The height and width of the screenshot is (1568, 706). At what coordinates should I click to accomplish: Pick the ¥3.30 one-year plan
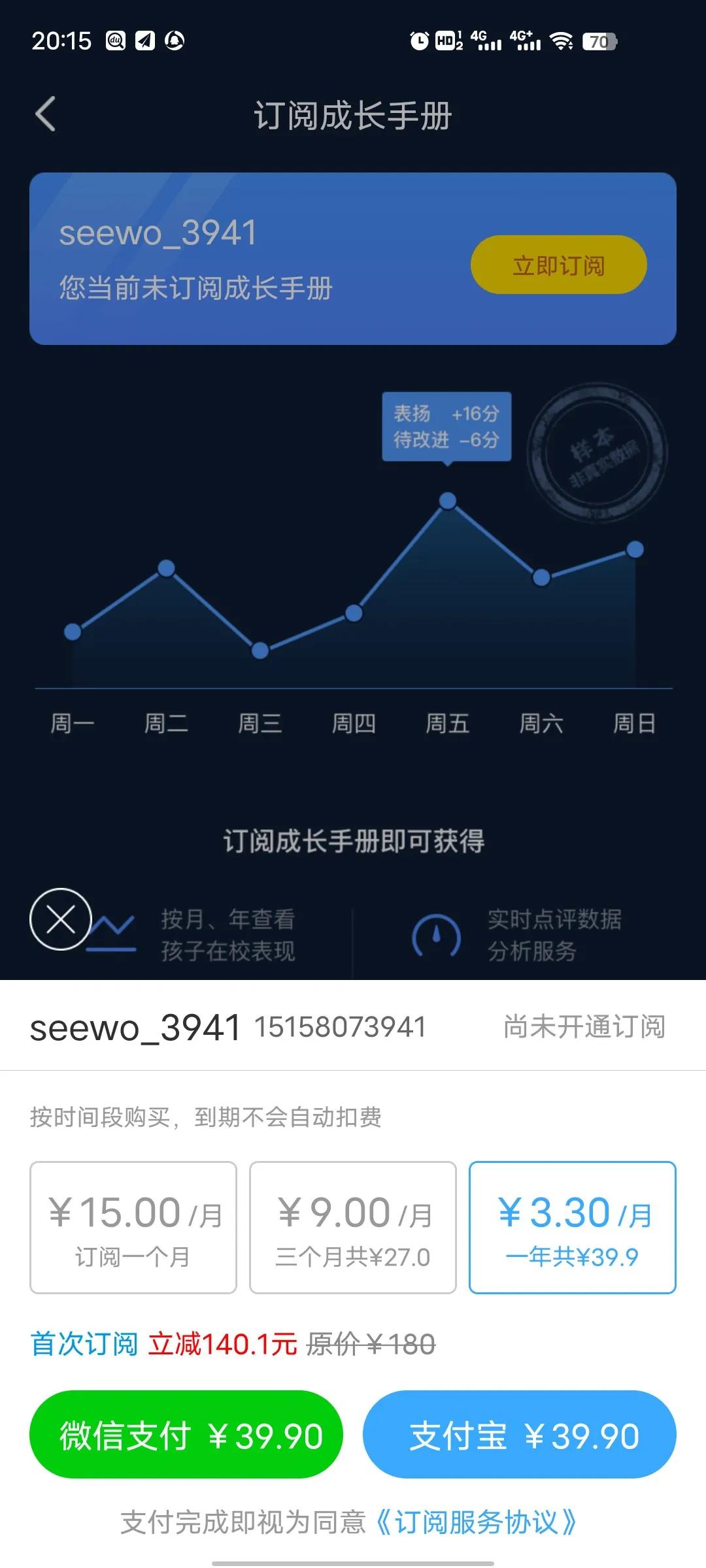(x=573, y=1228)
